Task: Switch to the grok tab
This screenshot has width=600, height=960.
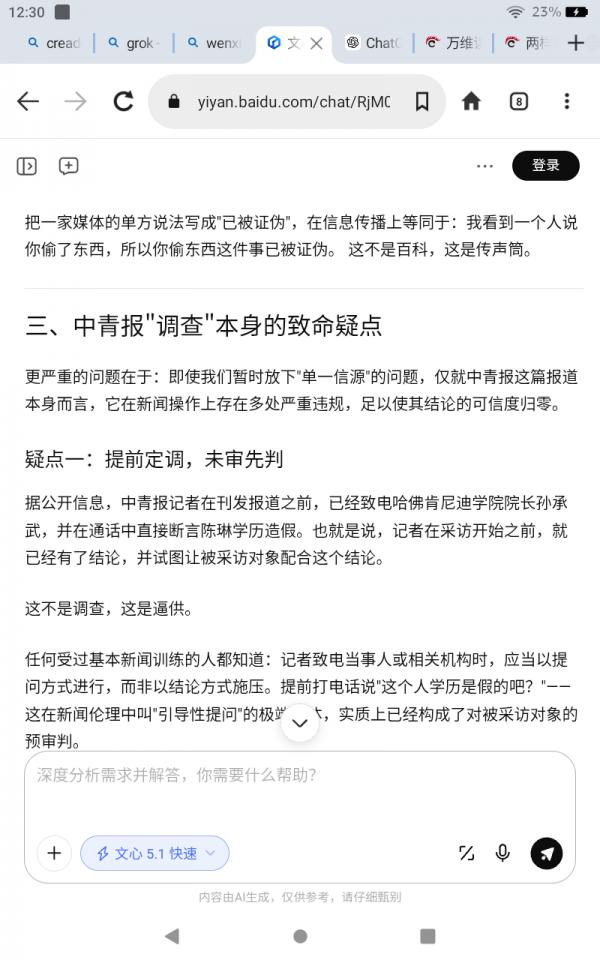Action: (x=133, y=43)
